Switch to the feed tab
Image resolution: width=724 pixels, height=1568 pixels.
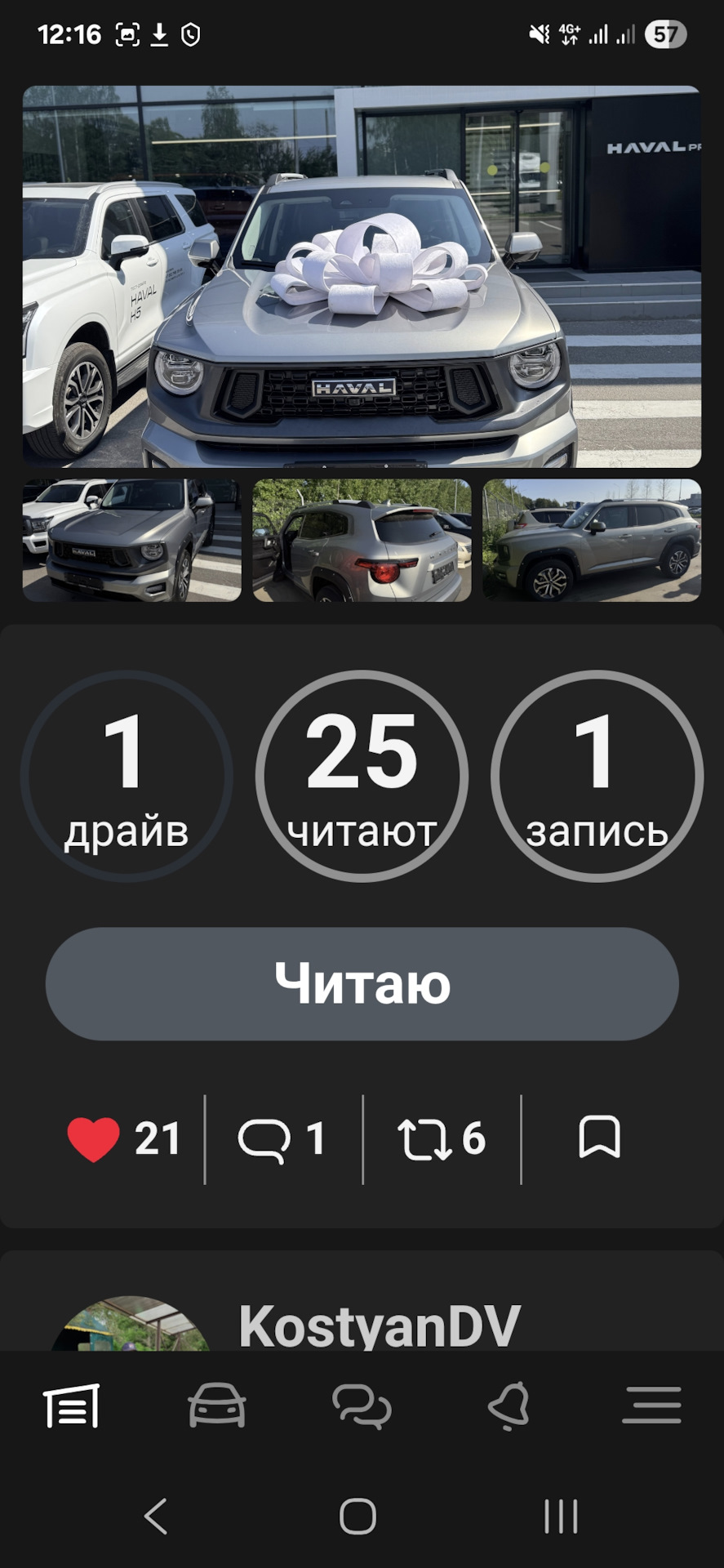pos(72,1405)
